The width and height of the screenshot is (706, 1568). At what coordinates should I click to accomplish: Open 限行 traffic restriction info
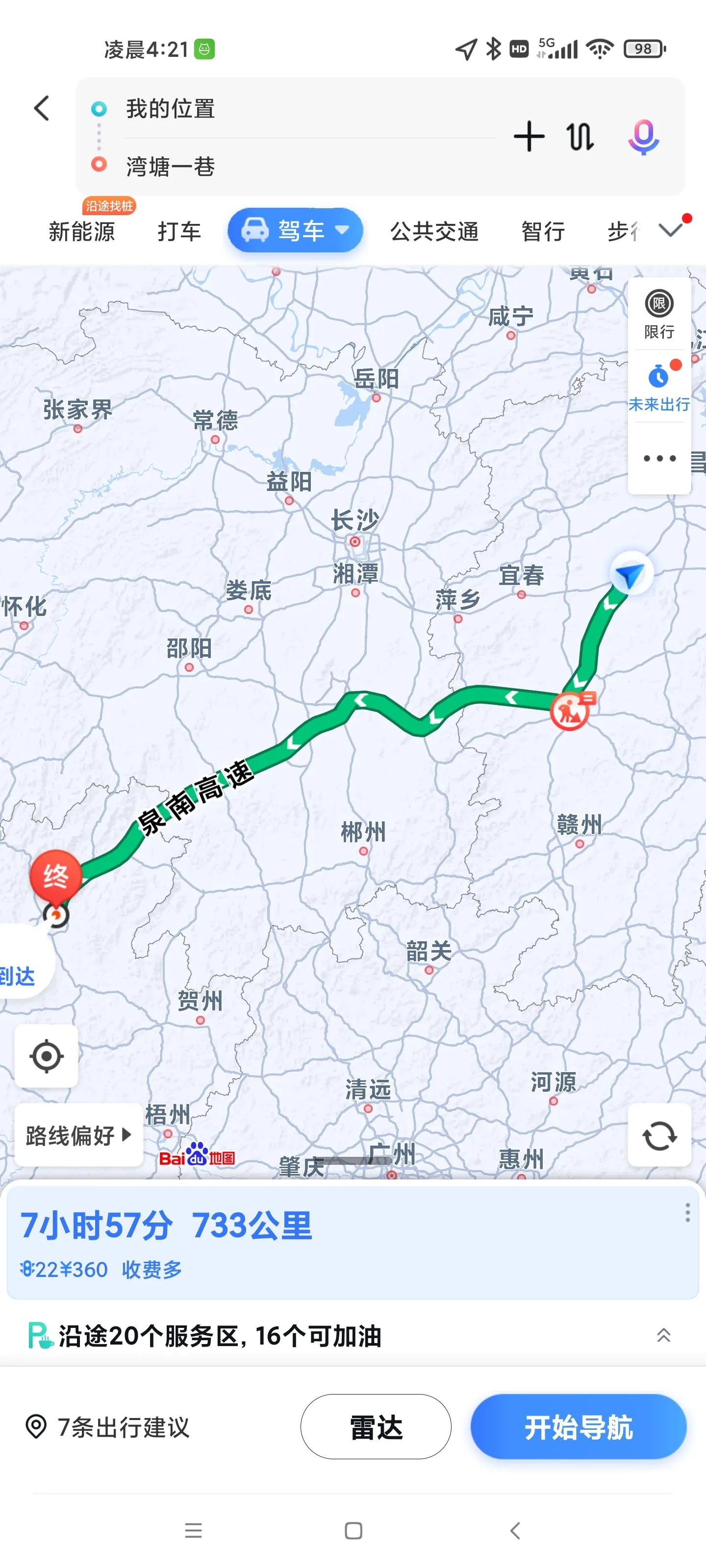[659, 314]
